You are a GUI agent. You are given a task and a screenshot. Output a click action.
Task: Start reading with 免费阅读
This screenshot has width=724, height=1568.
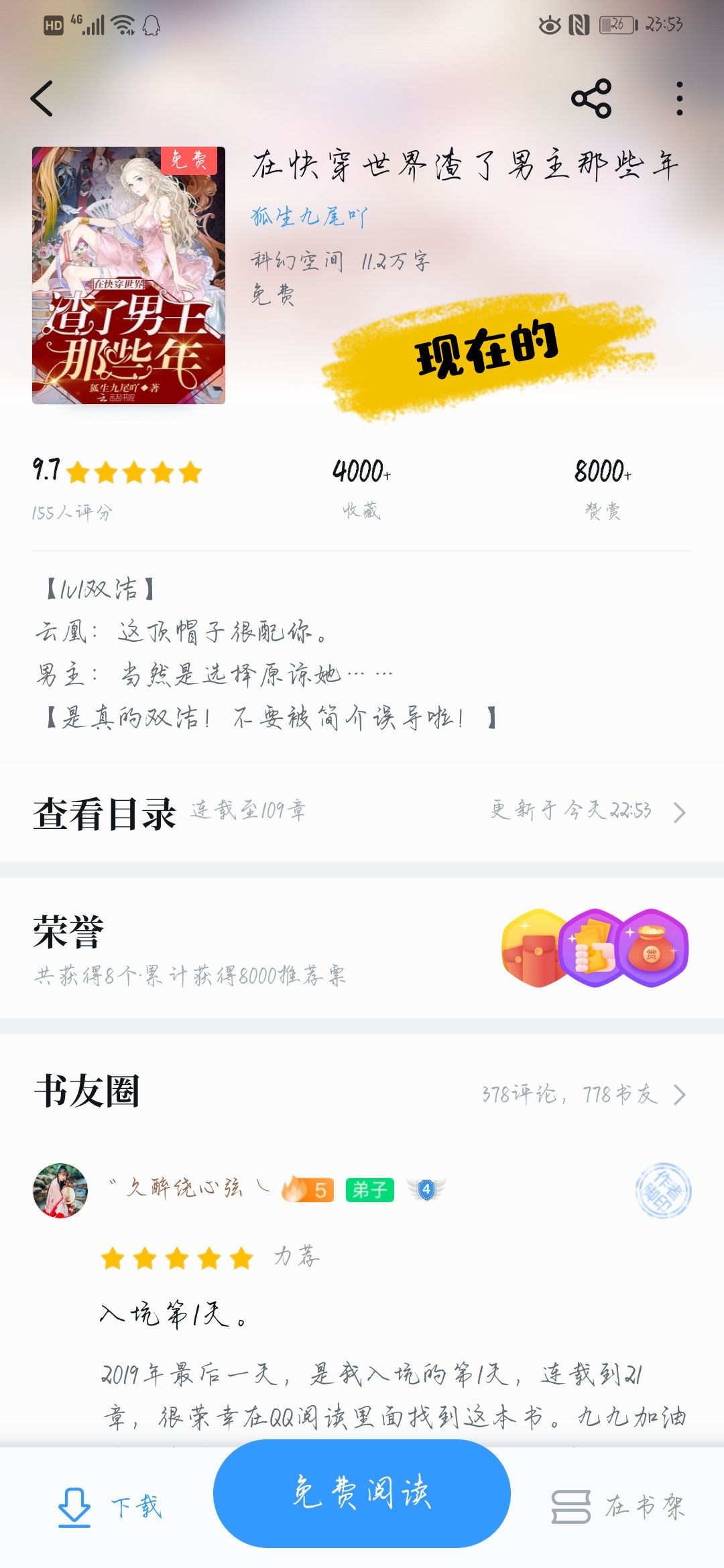coord(362,1493)
